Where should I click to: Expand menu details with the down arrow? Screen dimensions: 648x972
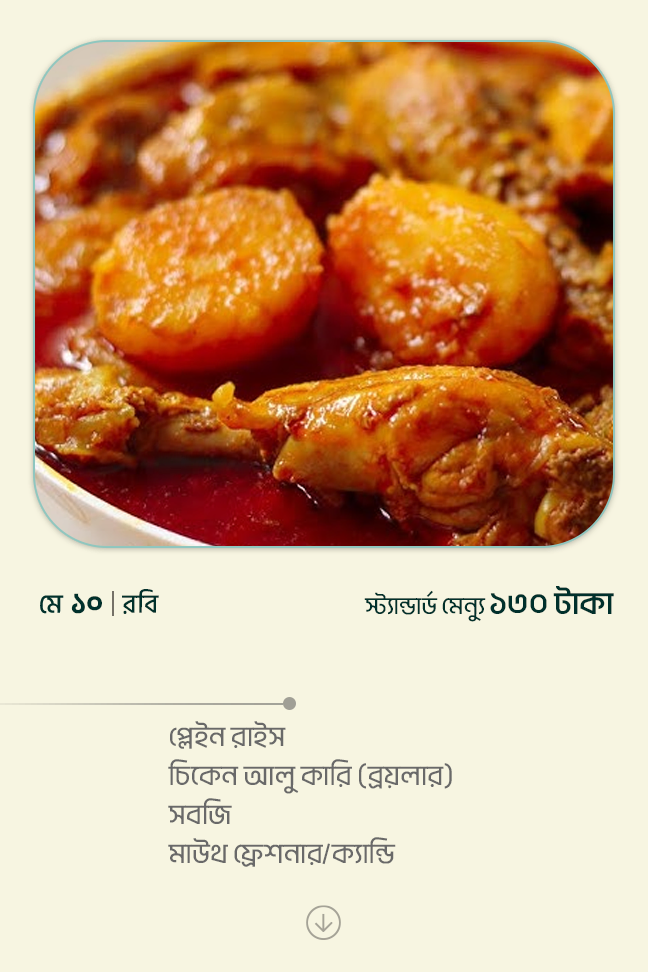click(x=323, y=922)
